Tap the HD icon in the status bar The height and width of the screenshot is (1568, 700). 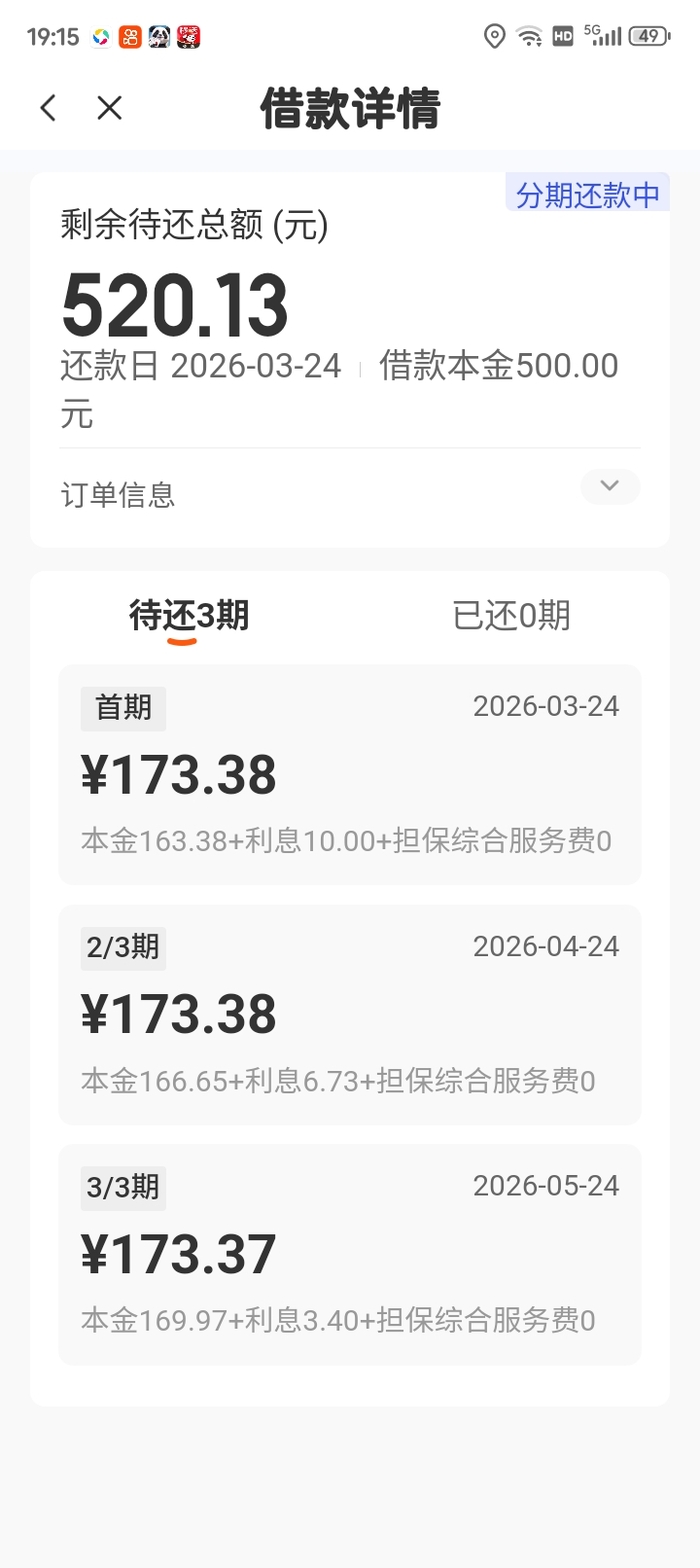tap(562, 36)
